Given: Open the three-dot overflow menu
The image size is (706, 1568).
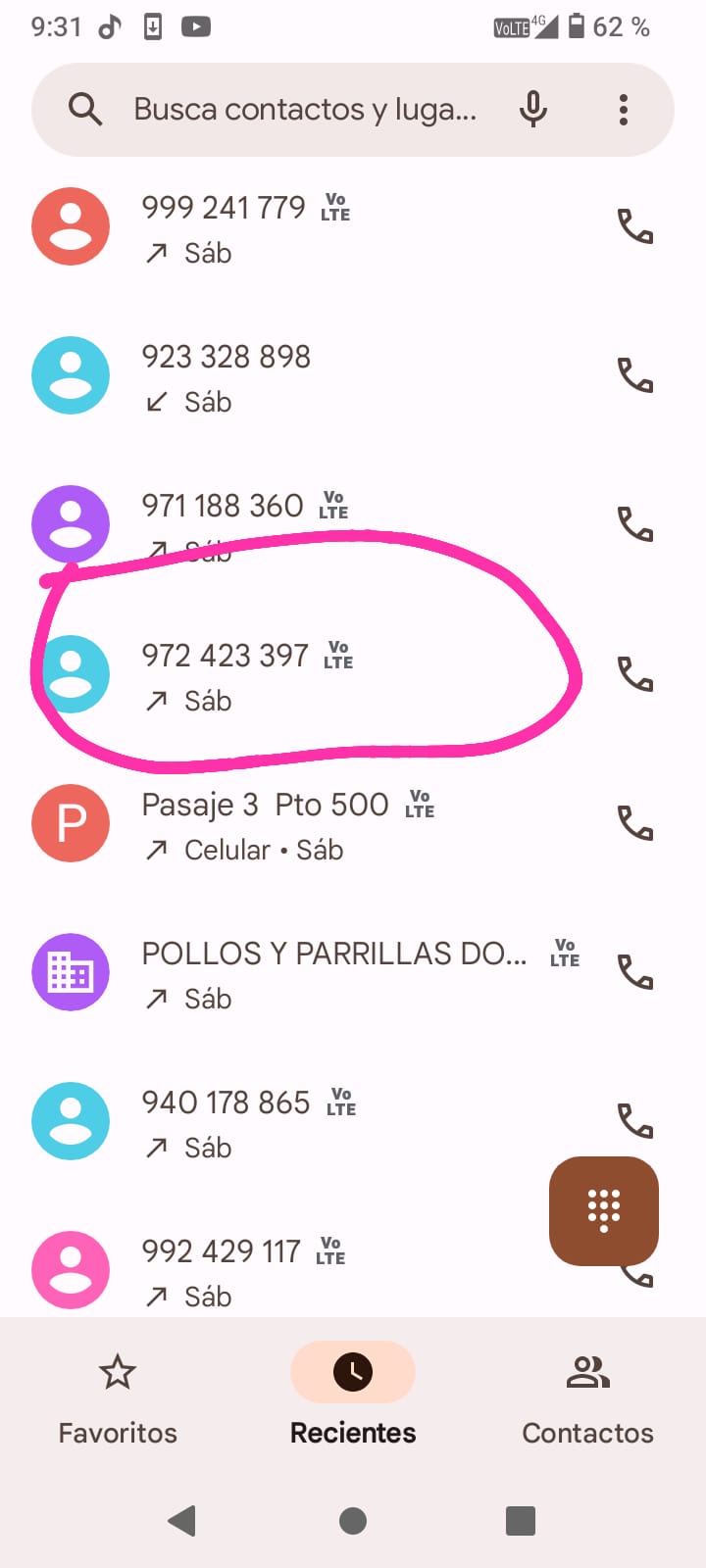Looking at the screenshot, I should pyautogui.click(x=624, y=110).
